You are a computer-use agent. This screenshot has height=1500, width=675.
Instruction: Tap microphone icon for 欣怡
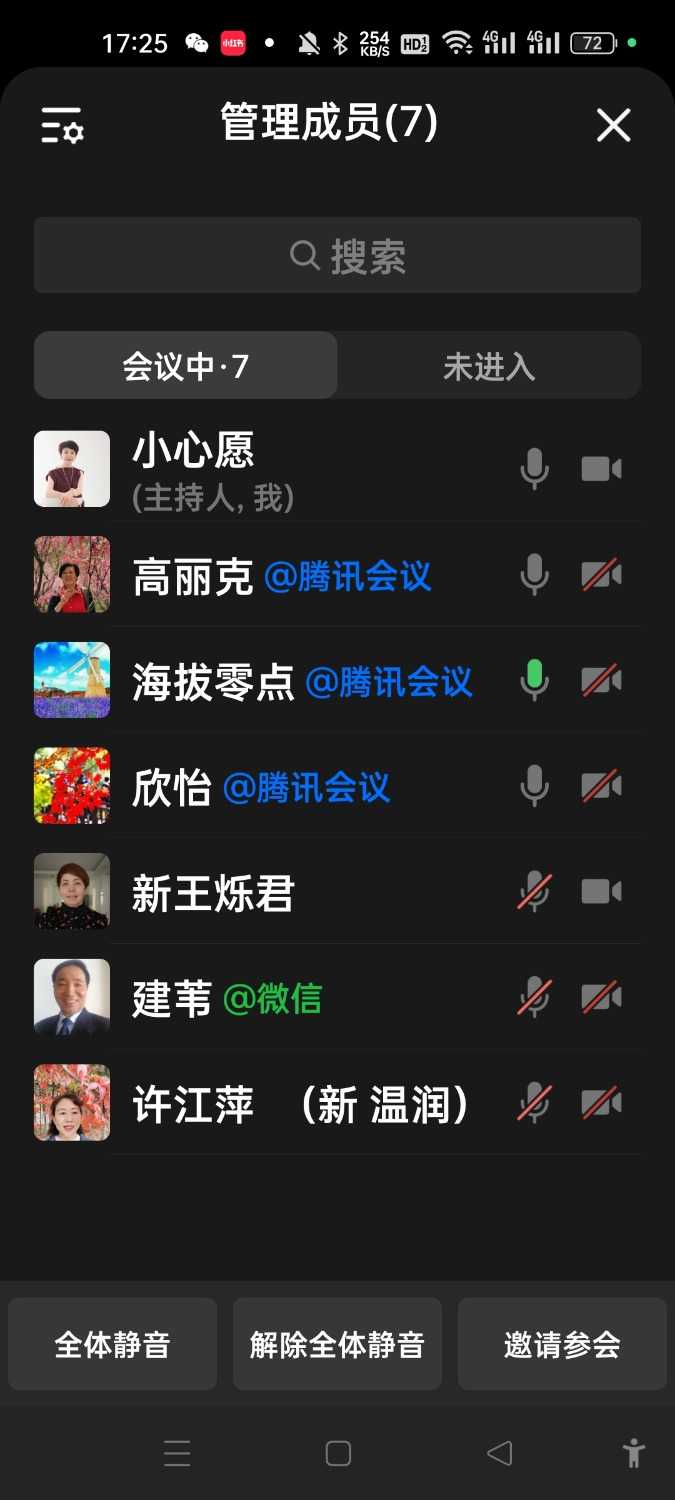click(x=535, y=787)
